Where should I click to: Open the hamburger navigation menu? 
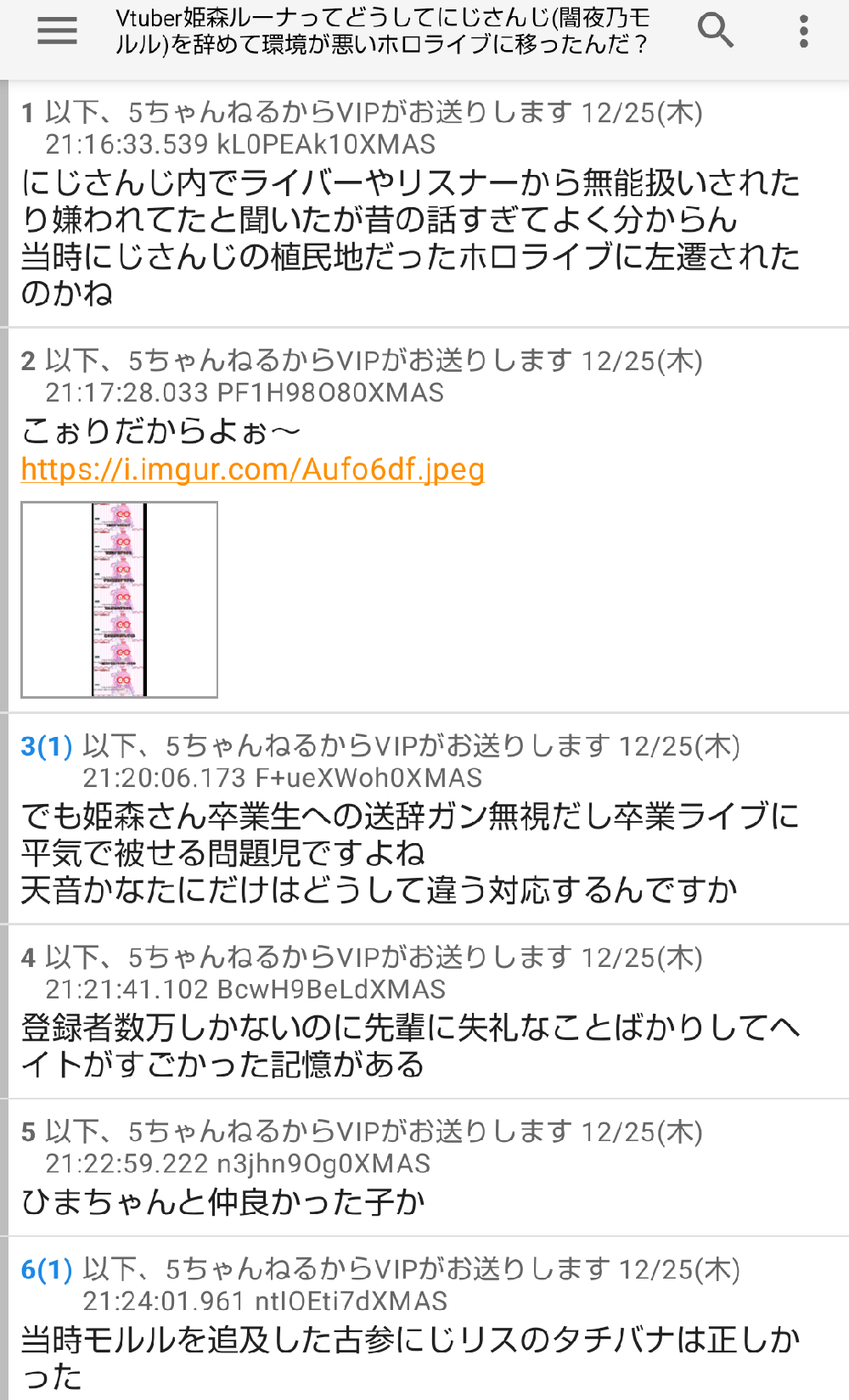pos(57,31)
